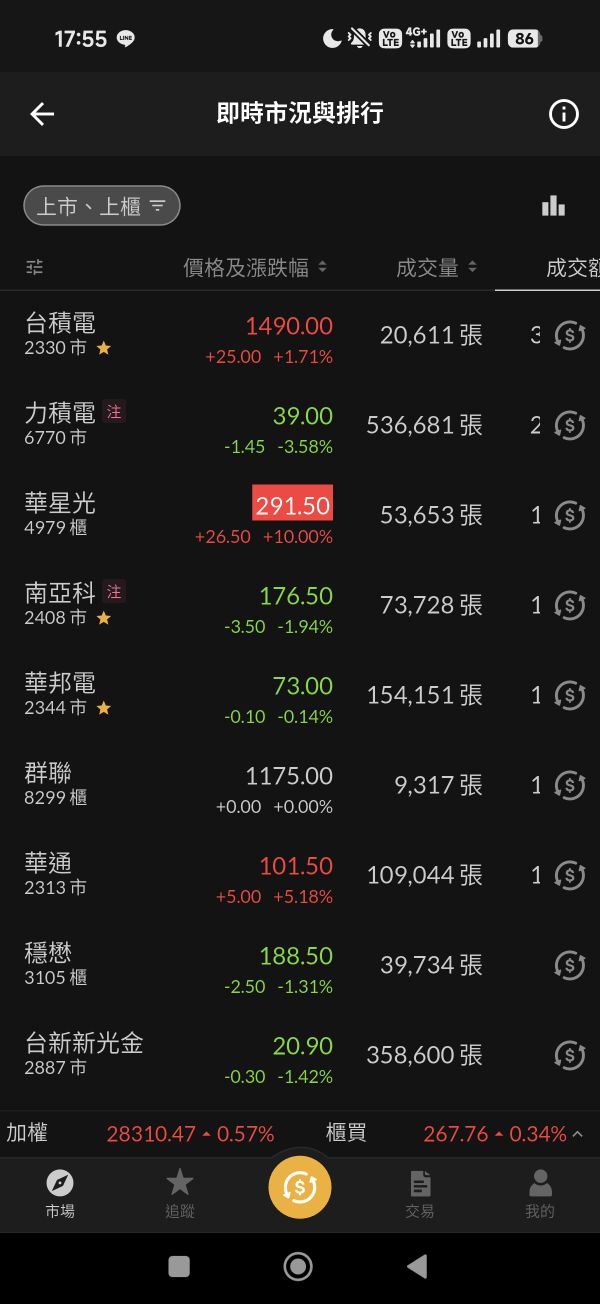Image resolution: width=600 pixels, height=1304 pixels.
Task: Sort by 價格及漲跌幅 column
Action: 255,267
